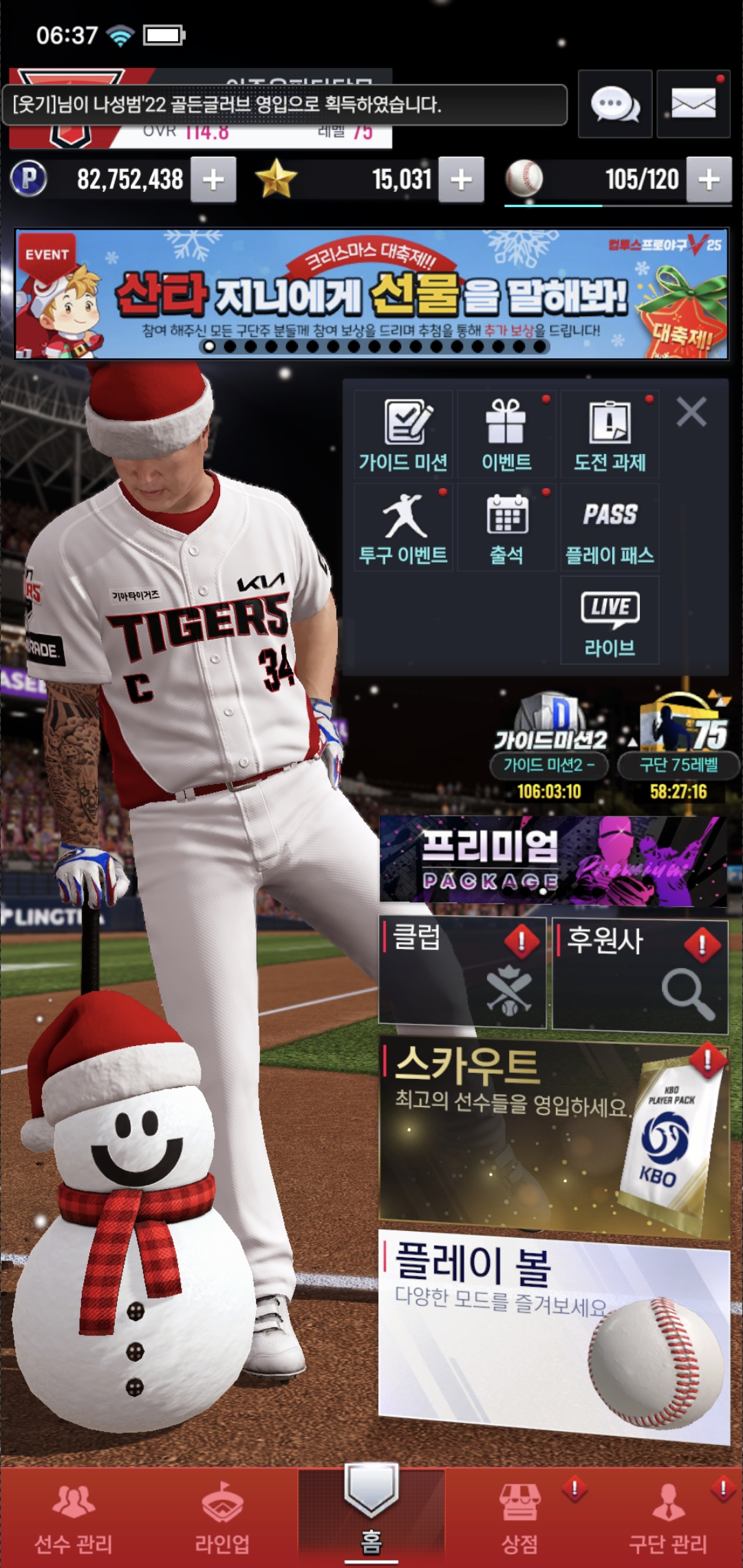Open the 클럽 card
The width and height of the screenshot is (743, 1568).
(462, 972)
